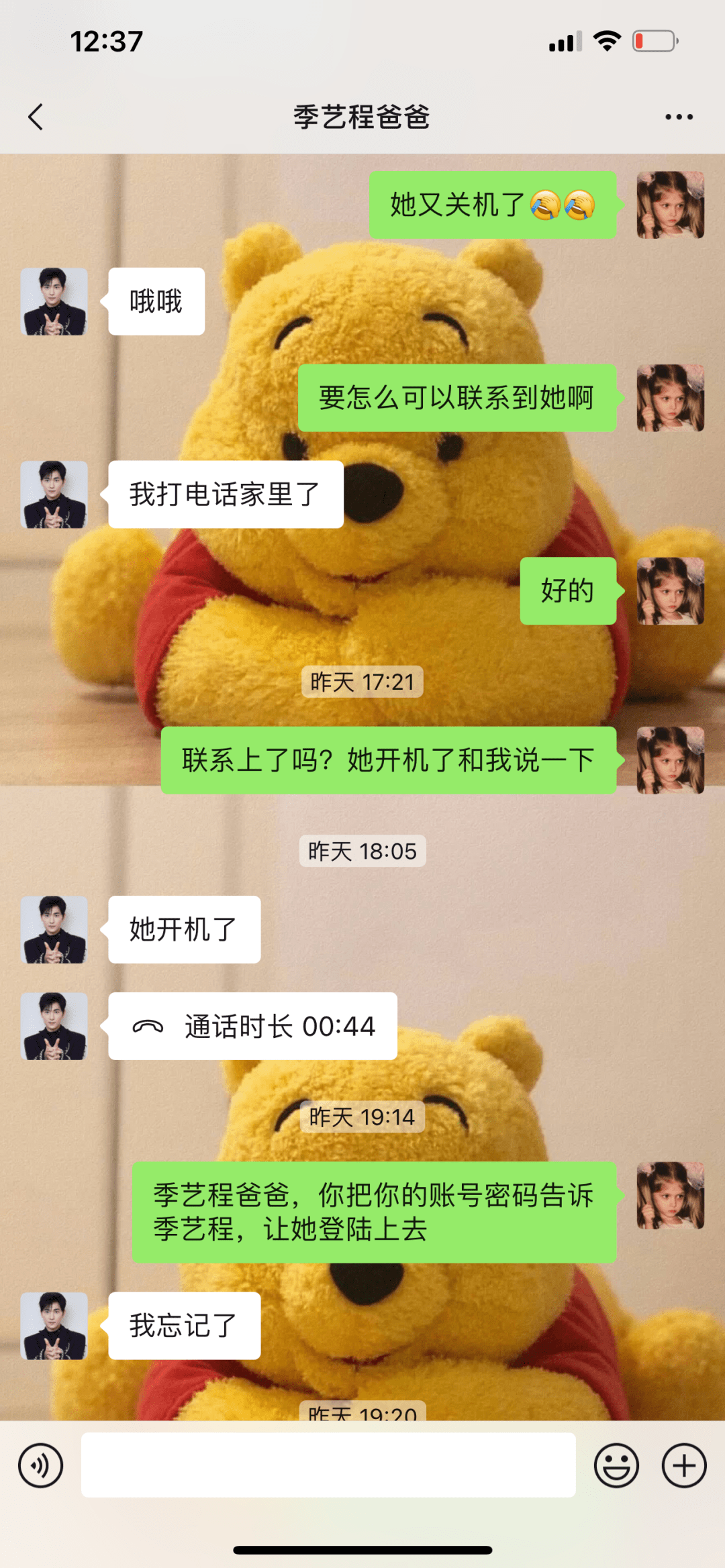The image size is (725, 1568).
Task: Focus the message text field
Action: [328, 1465]
